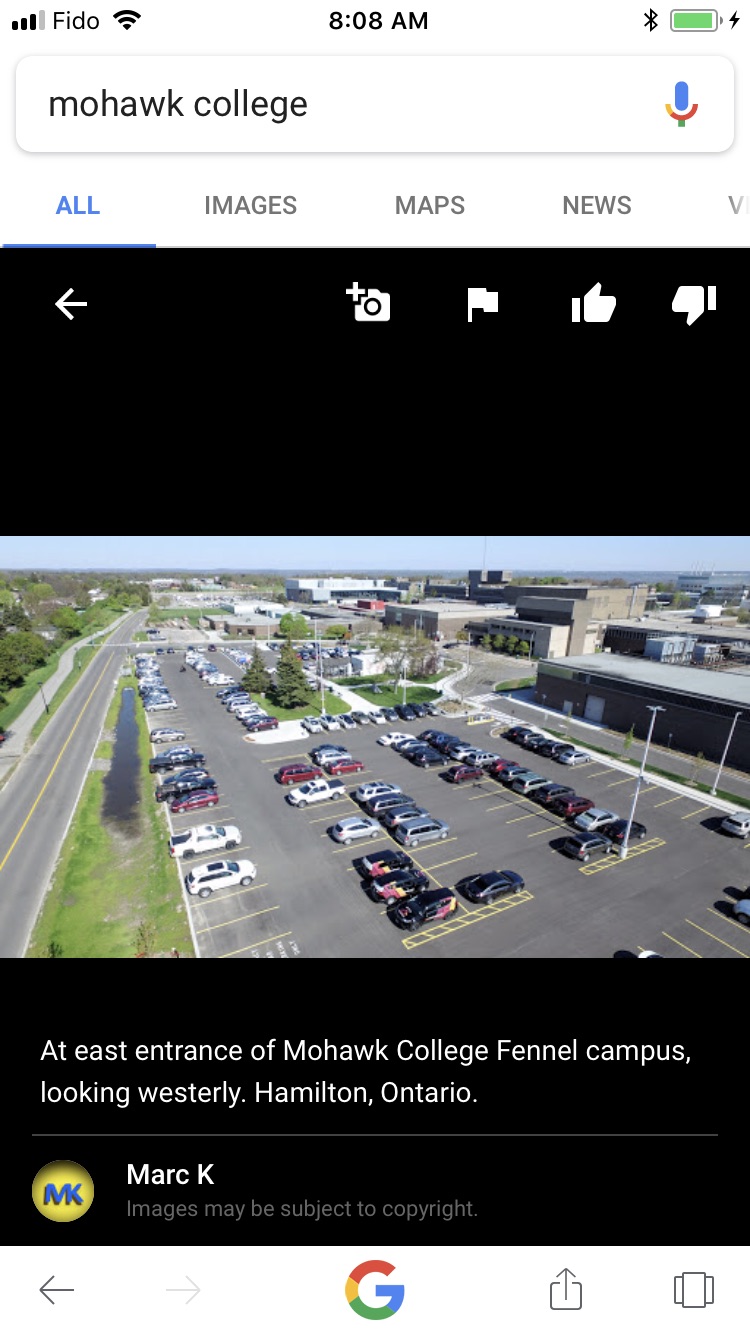Tap the mohawk college search field
The width and height of the screenshot is (750, 1334).
pos(340,105)
